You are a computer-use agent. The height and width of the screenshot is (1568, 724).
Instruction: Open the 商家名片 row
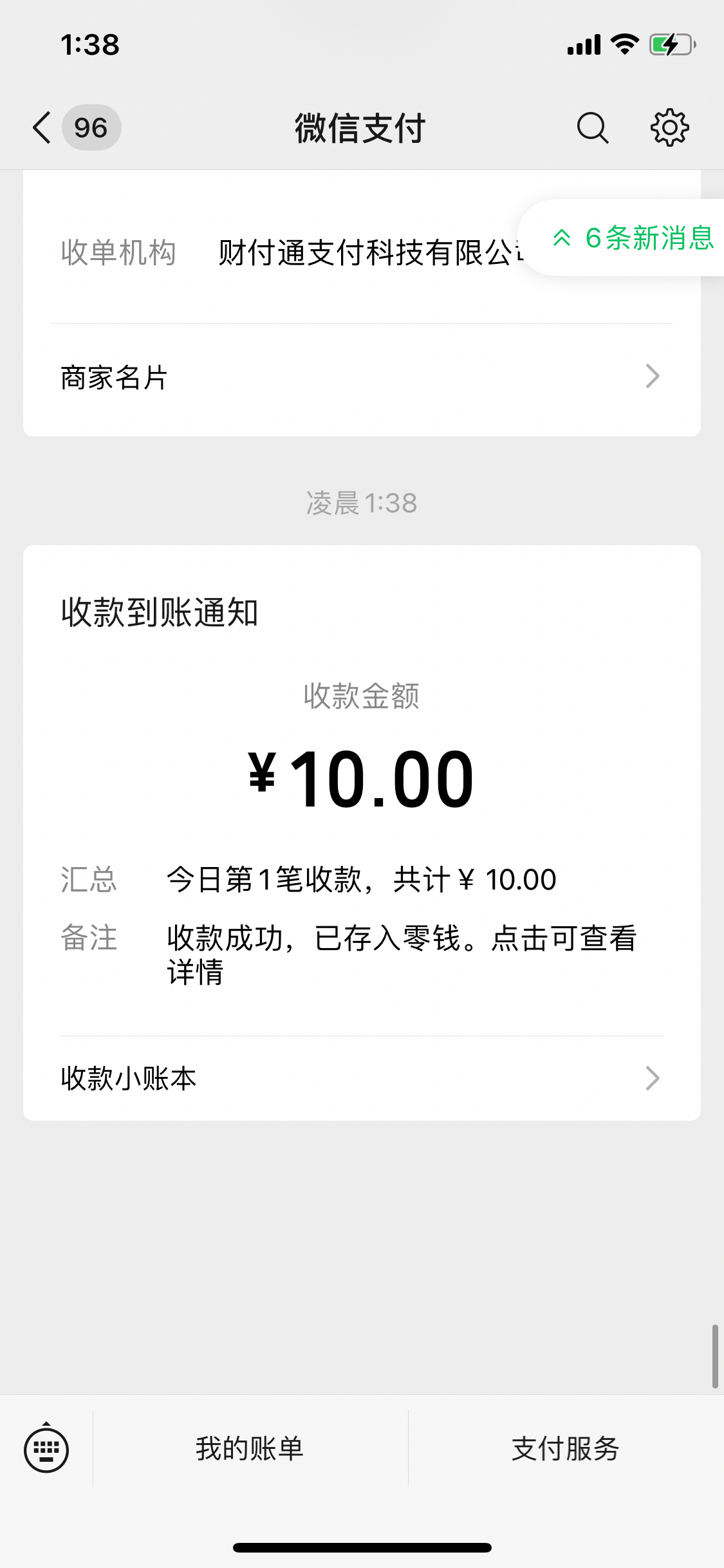(x=360, y=377)
